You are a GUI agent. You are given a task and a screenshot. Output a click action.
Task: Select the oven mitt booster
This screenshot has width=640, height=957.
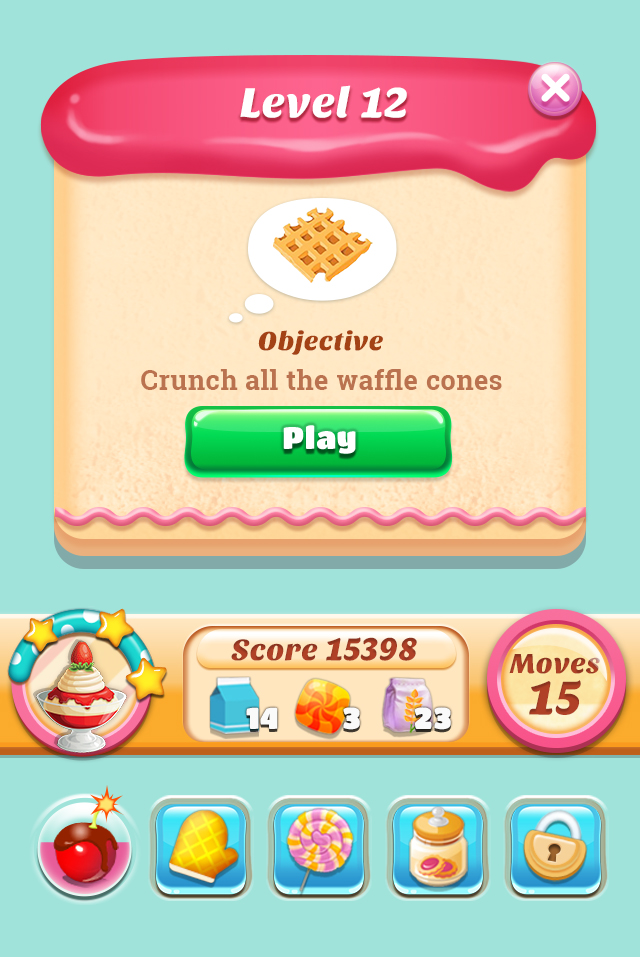pyautogui.click(x=201, y=848)
